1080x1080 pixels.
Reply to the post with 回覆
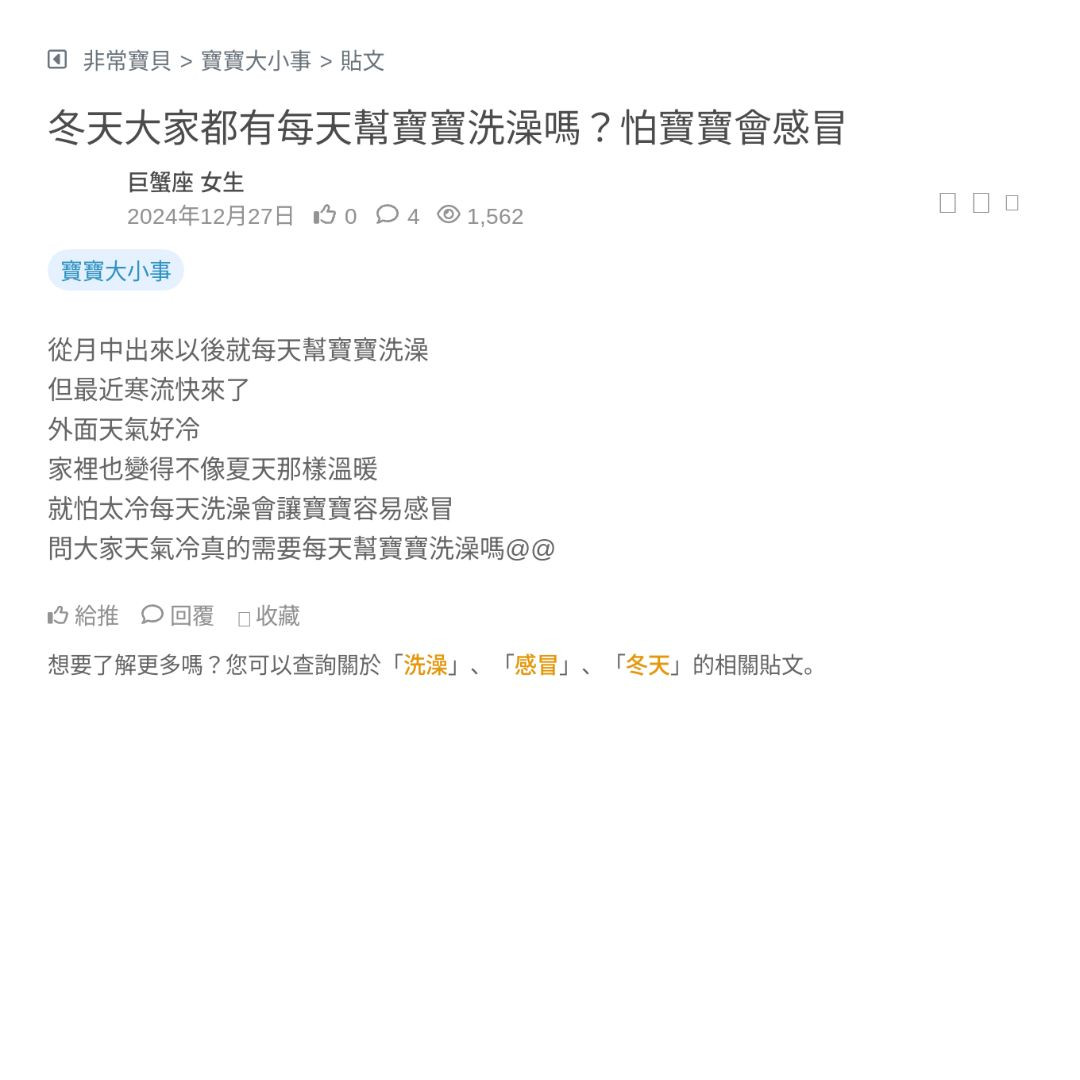coord(179,616)
